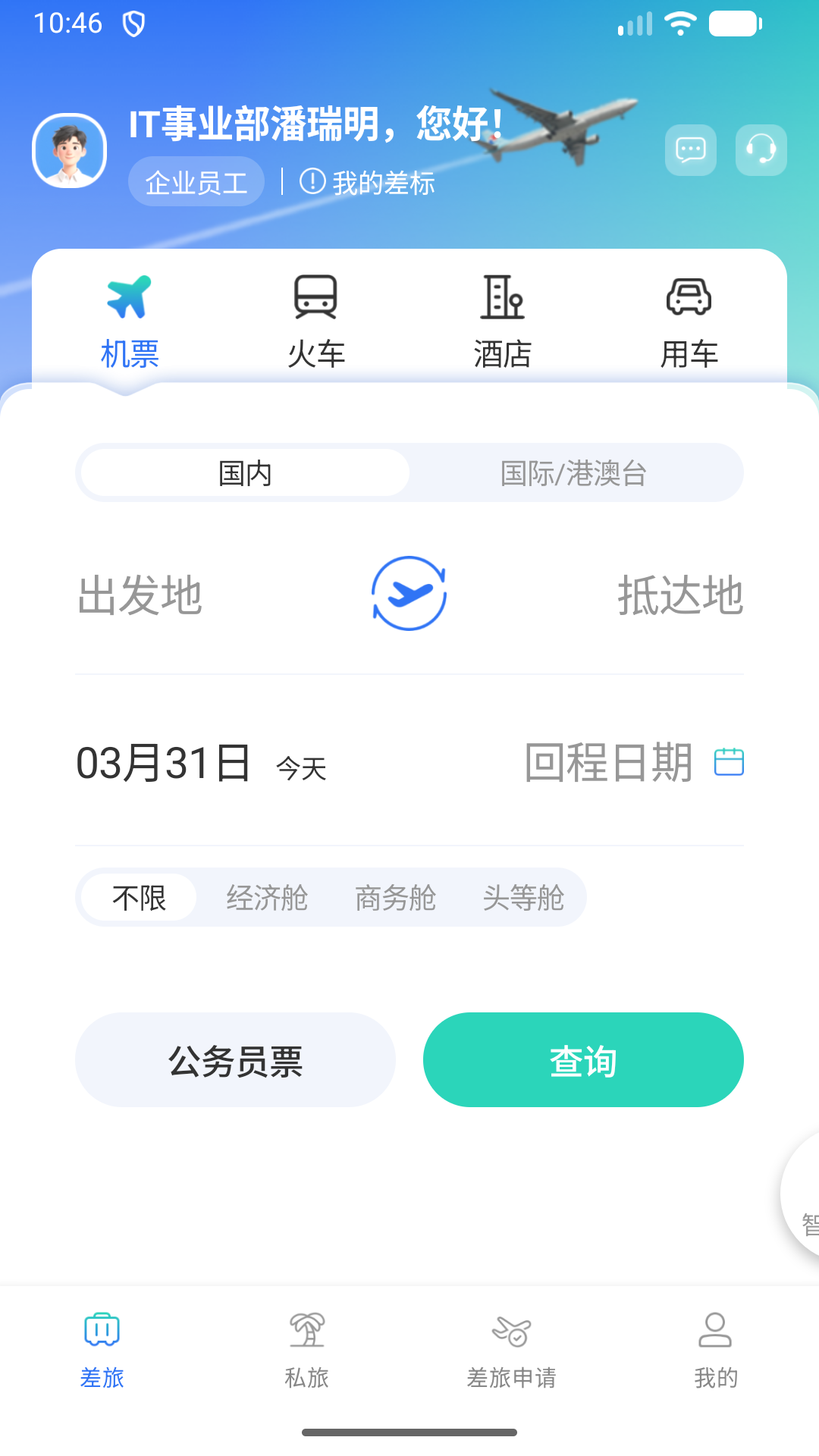Open the 火车 train booking icon

tap(316, 298)
